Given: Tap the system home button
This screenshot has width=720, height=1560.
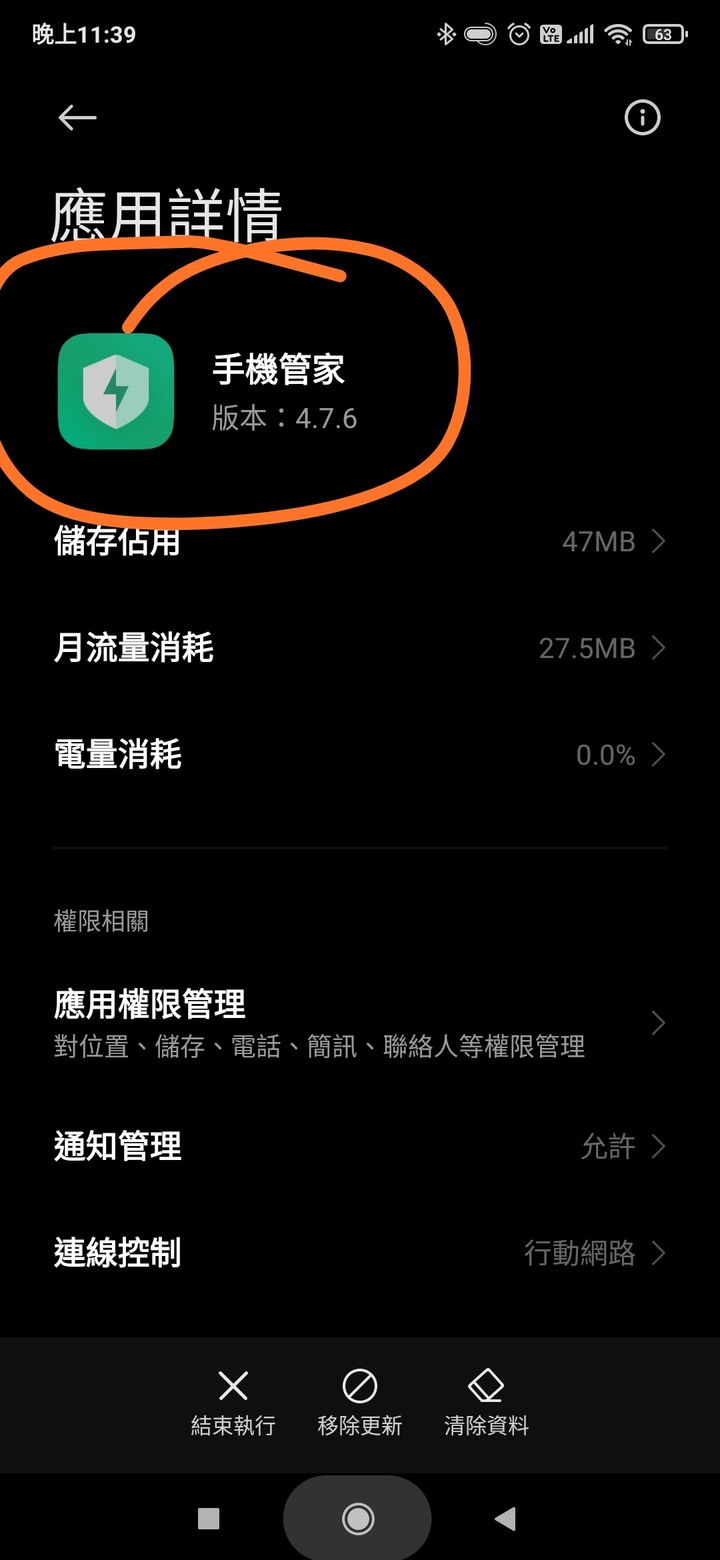Looking at the screenshot, I should 358,1519.
